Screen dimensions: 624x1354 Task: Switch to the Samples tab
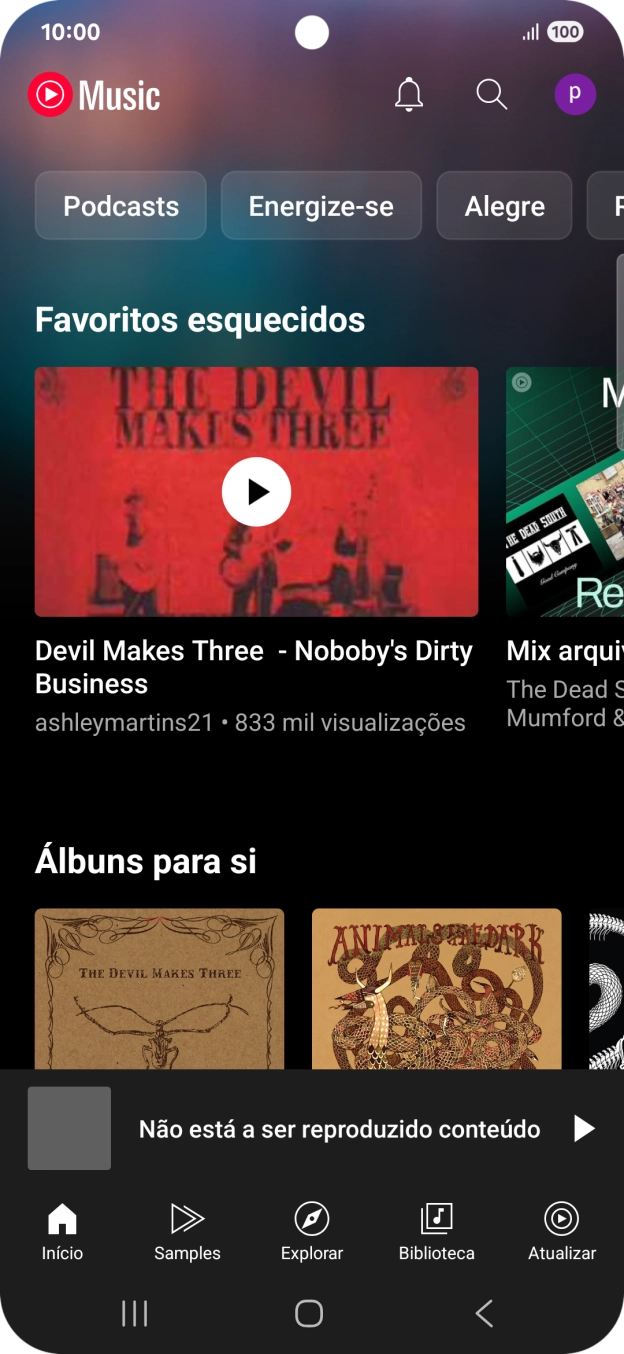click(x=187, y=1232)
